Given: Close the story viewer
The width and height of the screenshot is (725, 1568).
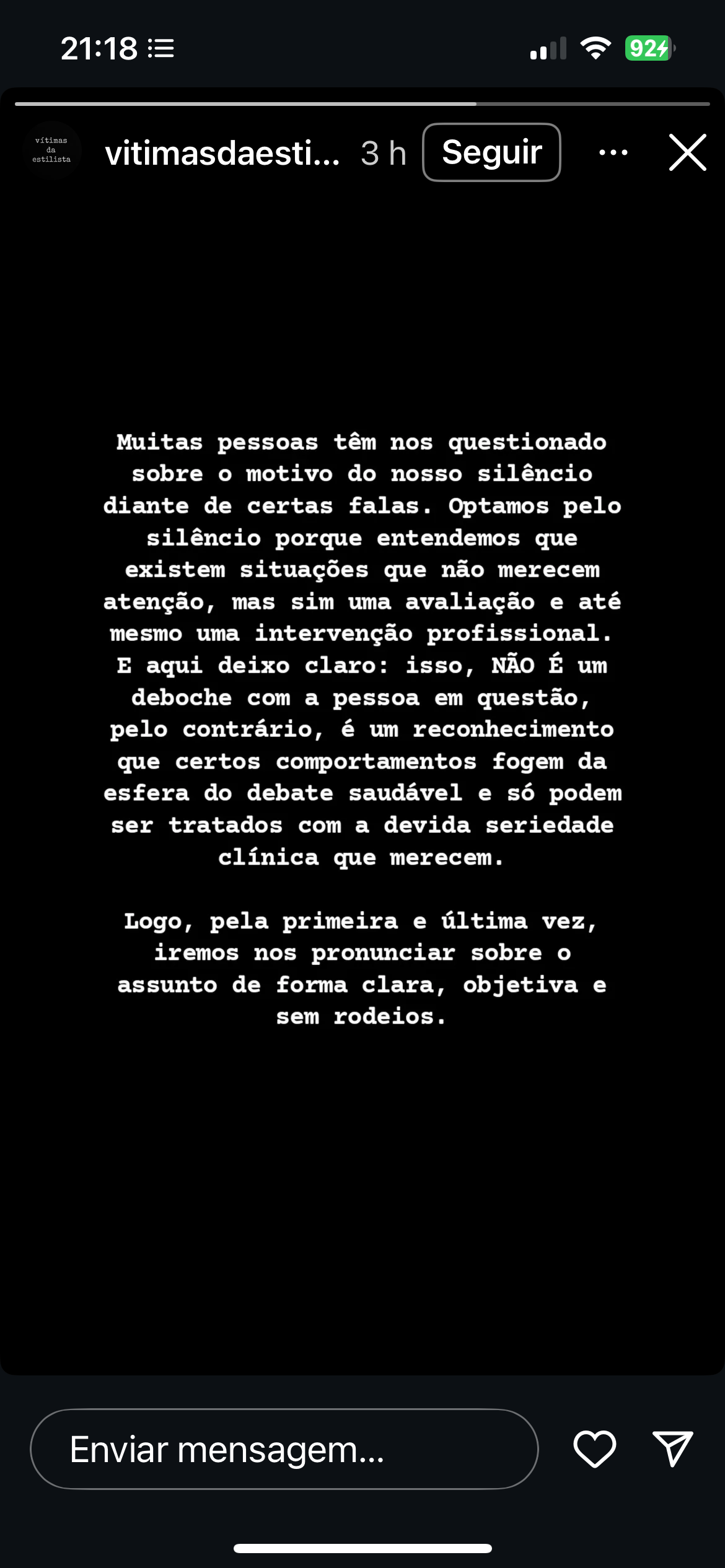Looking at the screenshot, I should coord(687,152).
